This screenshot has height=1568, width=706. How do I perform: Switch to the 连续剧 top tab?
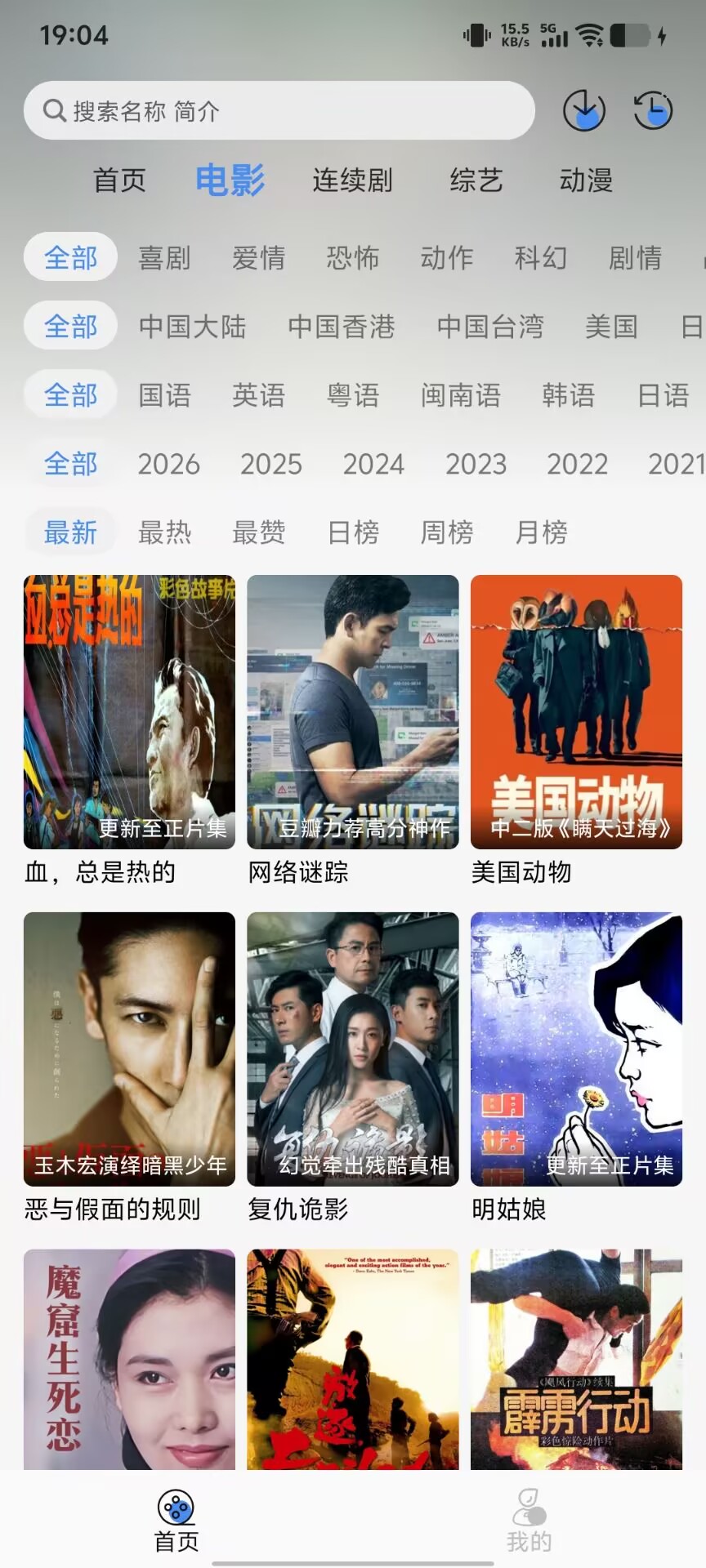pos(352,180)
